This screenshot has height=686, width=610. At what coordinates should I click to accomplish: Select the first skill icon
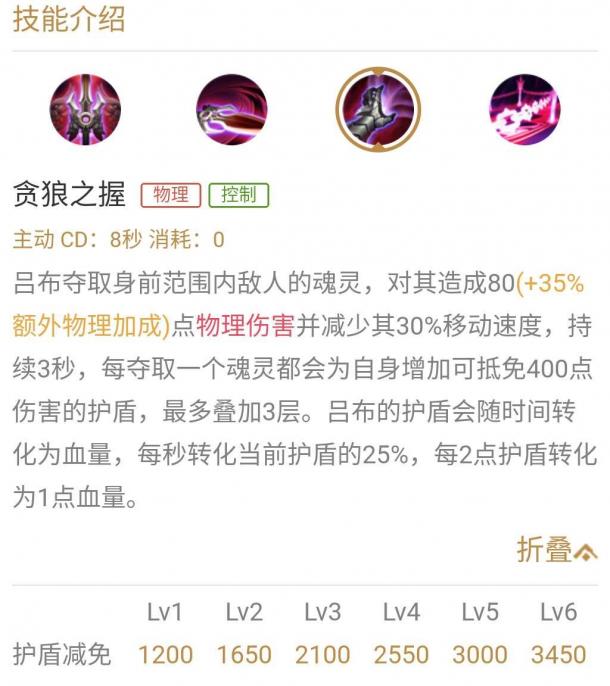[86, 110]
